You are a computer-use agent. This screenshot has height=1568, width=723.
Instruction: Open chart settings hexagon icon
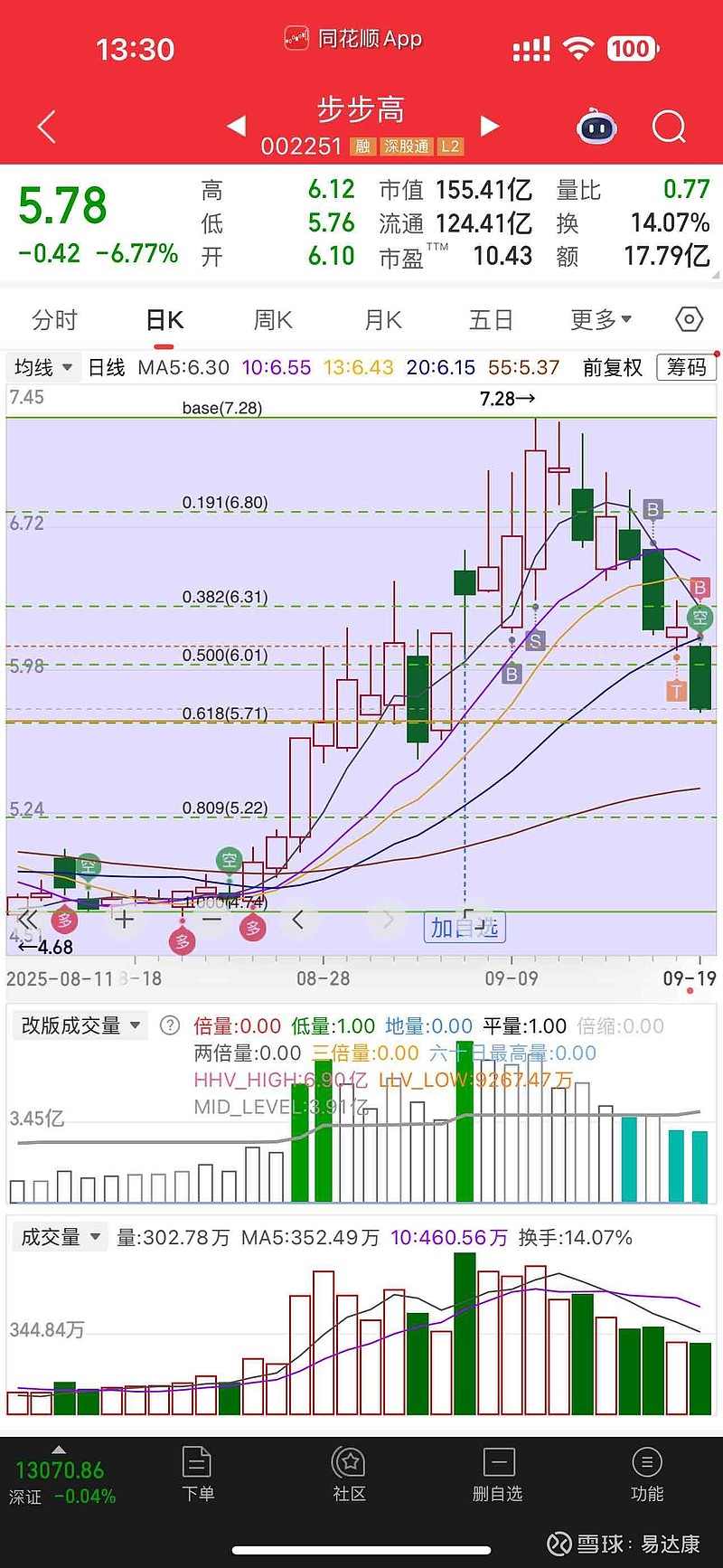[x=689, y=319]
